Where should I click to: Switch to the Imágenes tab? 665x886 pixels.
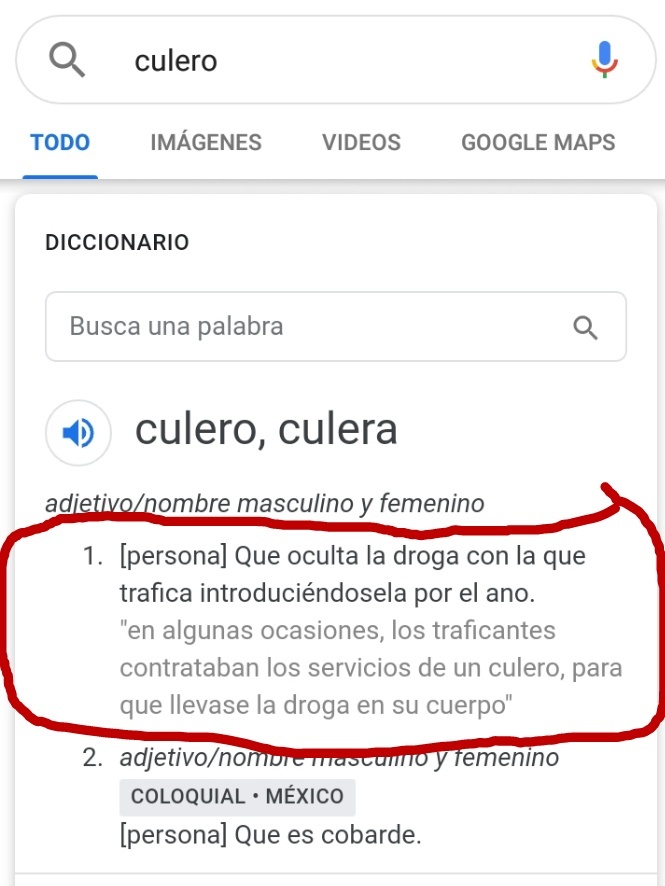click(x=206, y=143)
